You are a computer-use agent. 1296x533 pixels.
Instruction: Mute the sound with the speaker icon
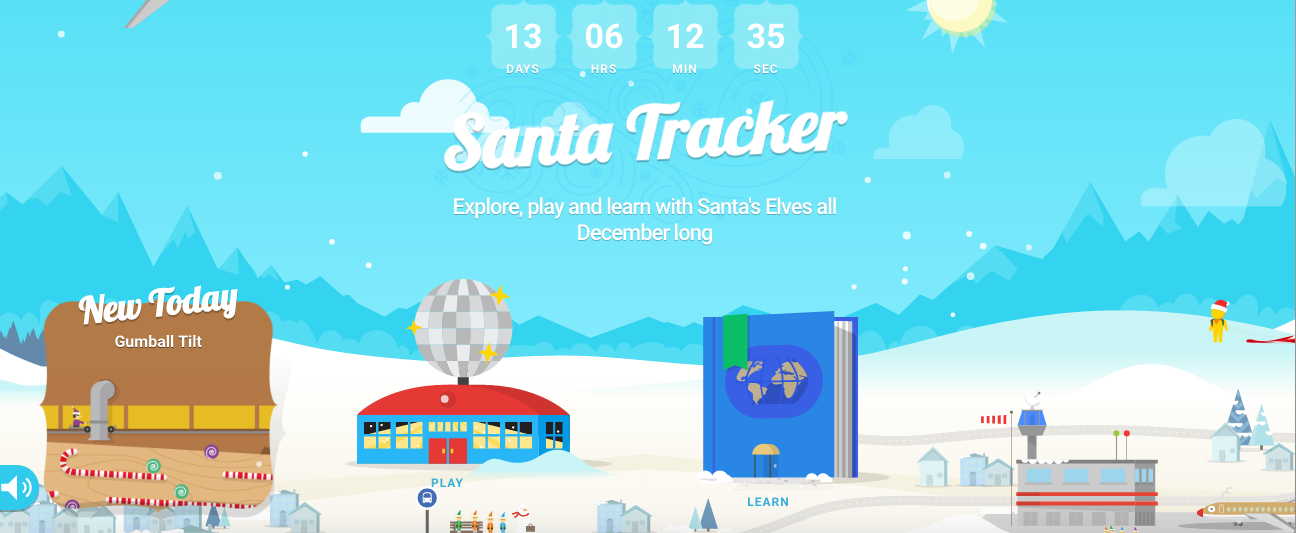click(16, 488)
